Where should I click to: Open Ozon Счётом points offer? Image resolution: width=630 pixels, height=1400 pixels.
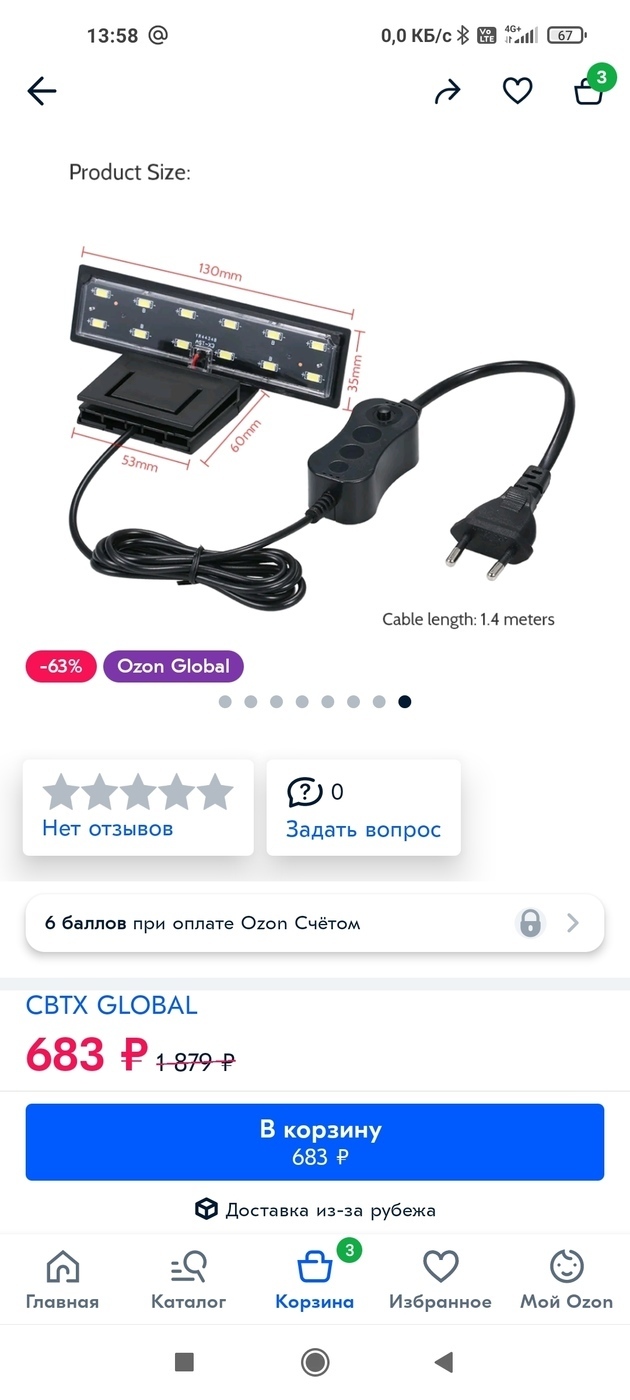(x=315, y=923)
